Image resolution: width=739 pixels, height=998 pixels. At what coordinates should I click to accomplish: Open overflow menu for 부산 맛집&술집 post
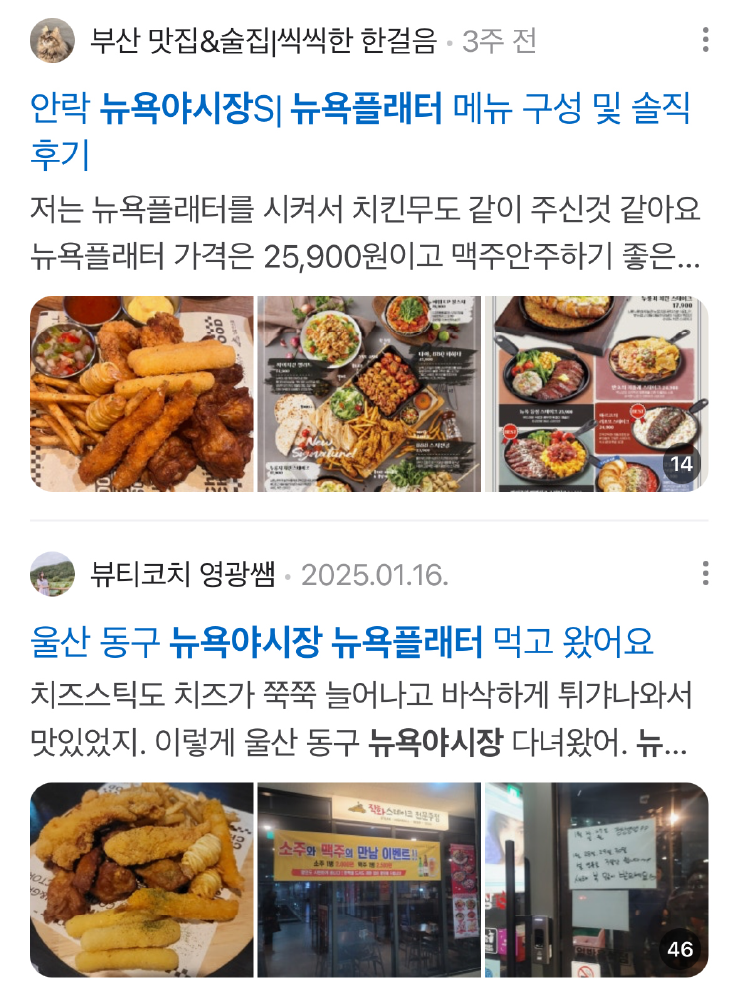click(706, 40)
